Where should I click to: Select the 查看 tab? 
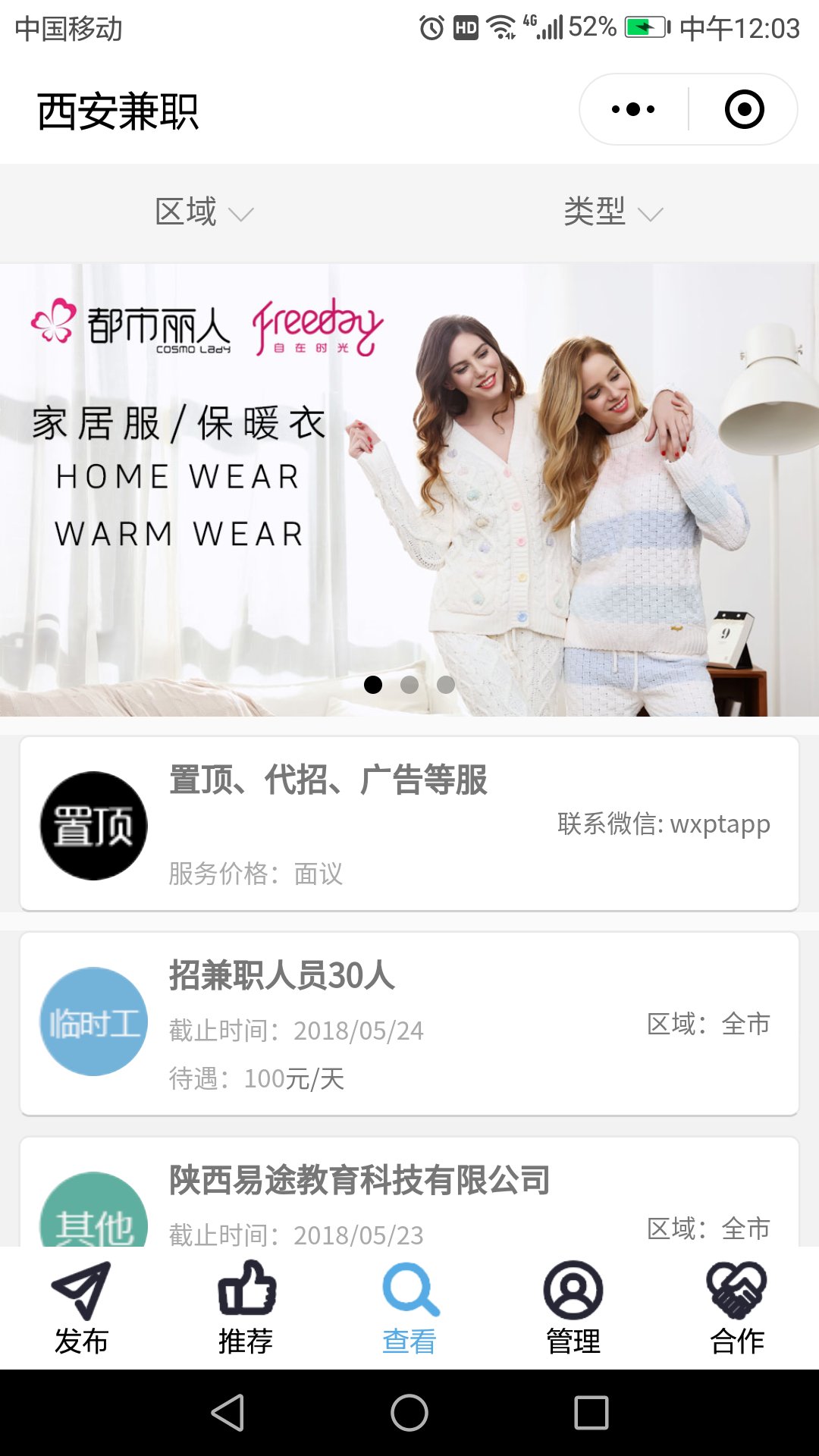point(409,1308)
